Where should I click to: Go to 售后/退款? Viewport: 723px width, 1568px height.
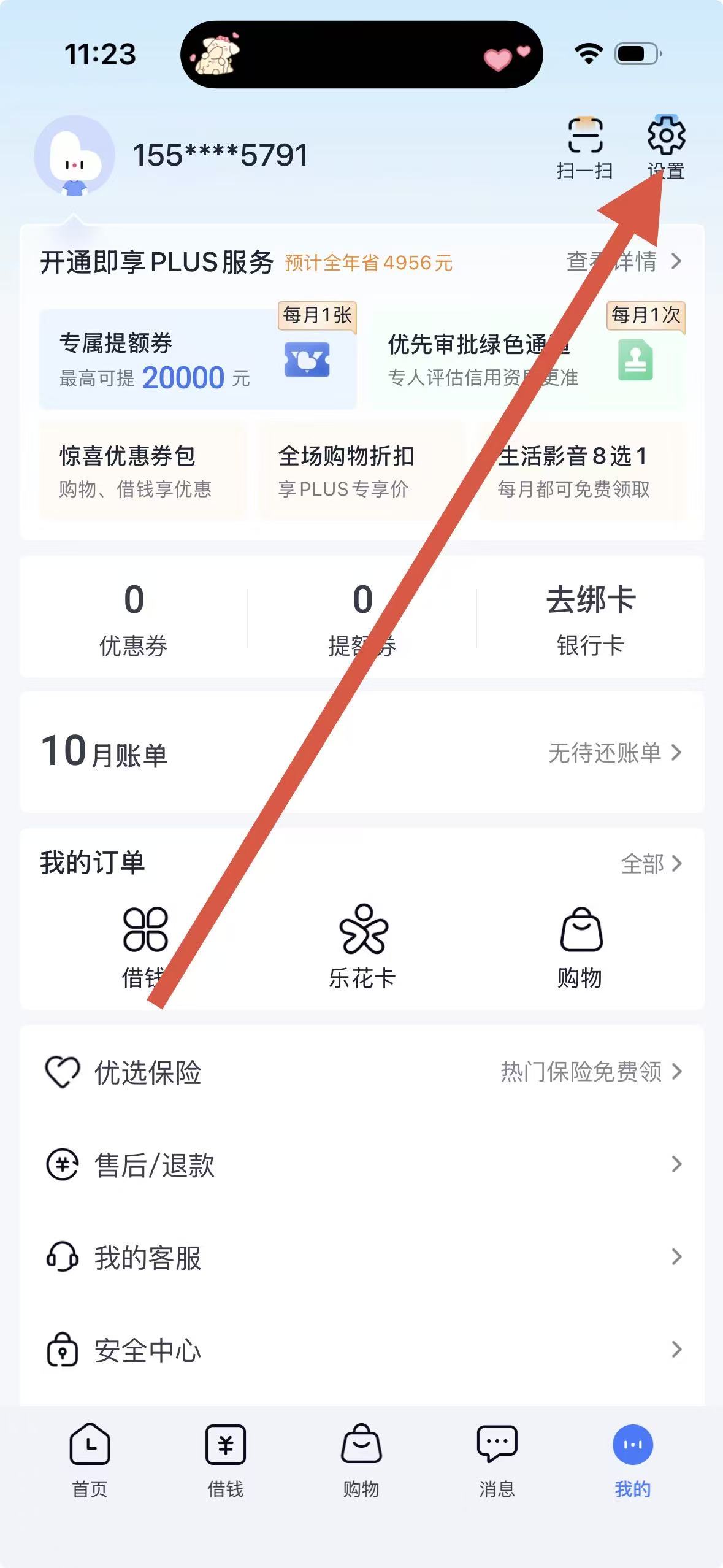tap(362, 1164)
